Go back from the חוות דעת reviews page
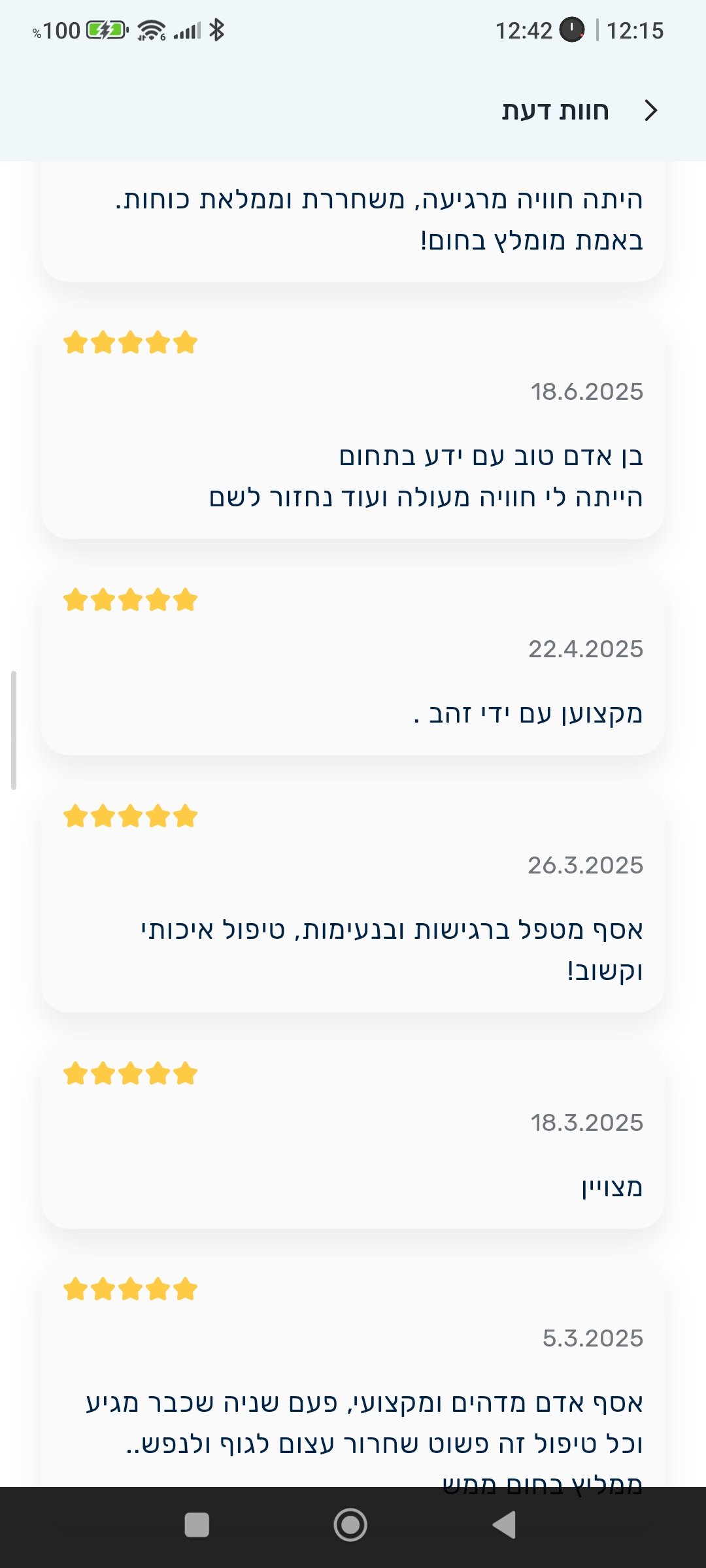Image resolution: width=706 pixels, height=1568 pixels. (x=650, y=110)
